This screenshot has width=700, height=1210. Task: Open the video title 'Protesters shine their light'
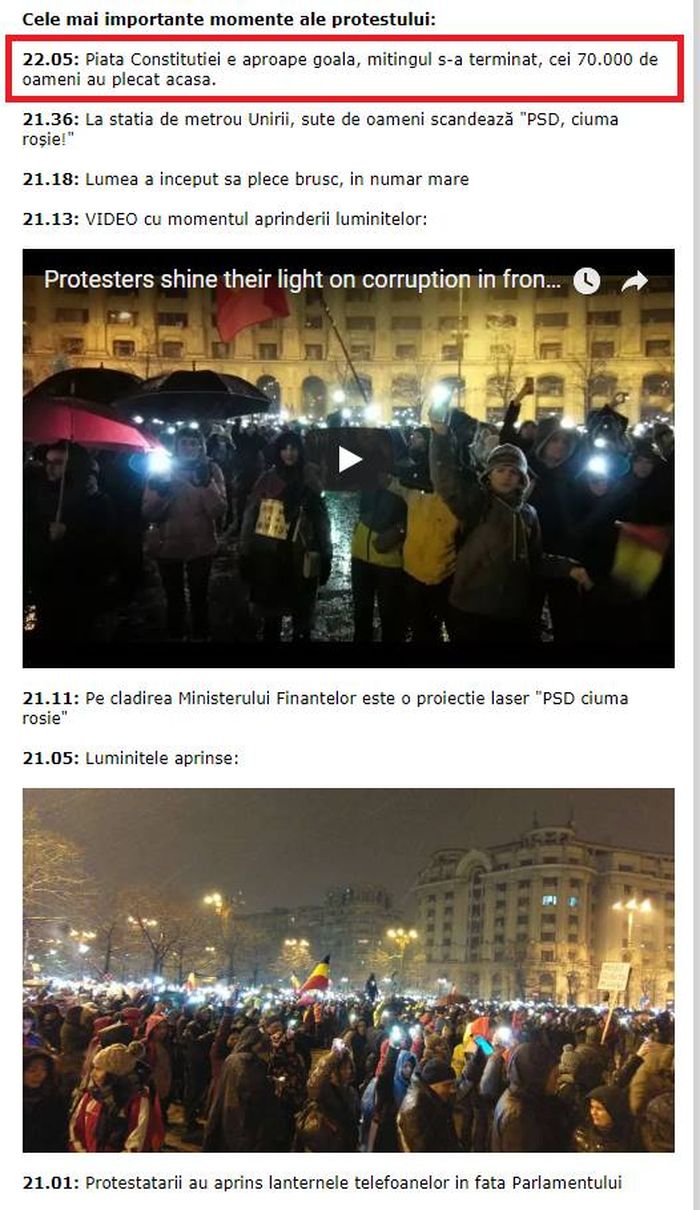[300, 280]
